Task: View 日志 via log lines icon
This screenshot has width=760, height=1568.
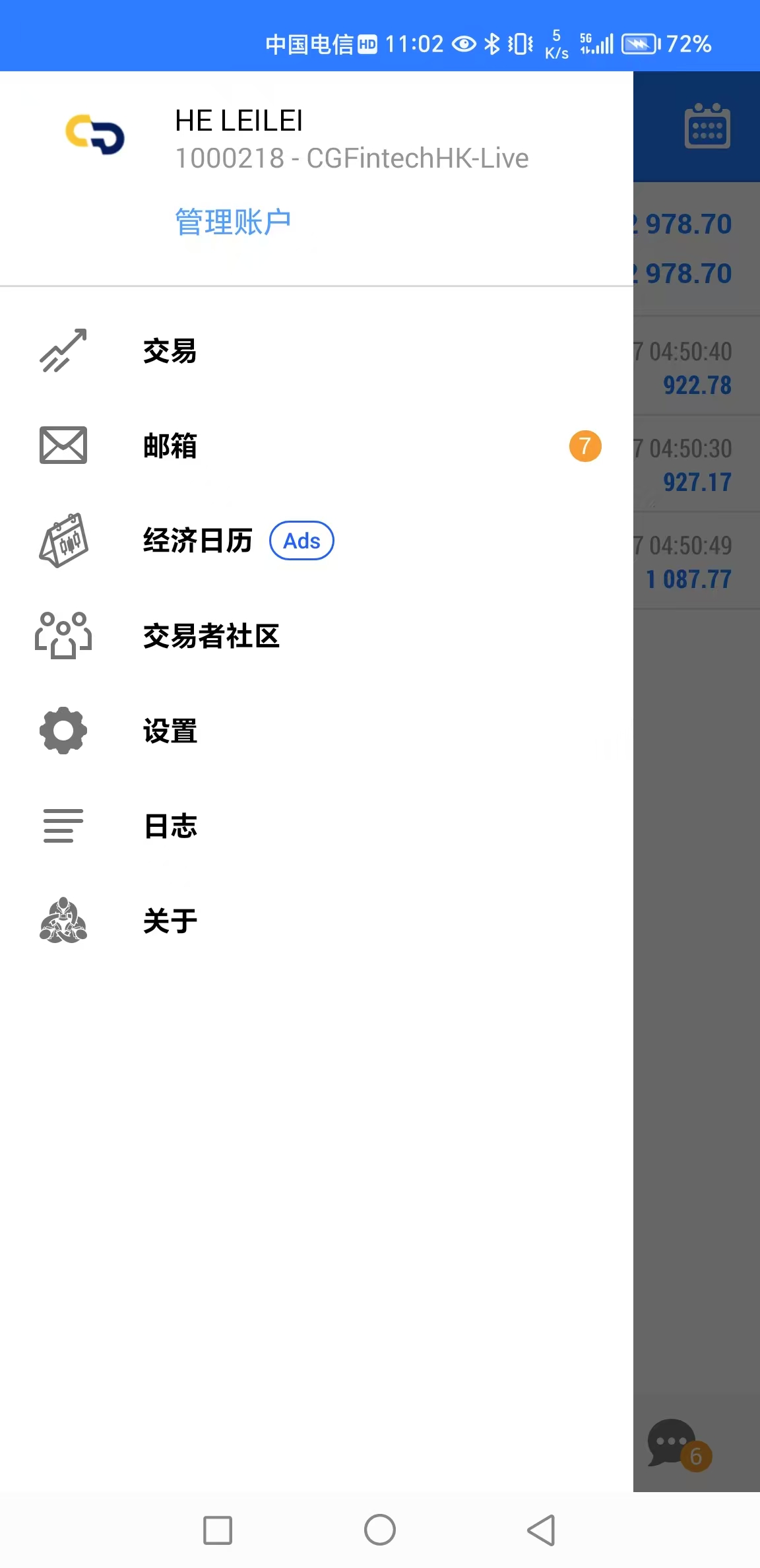Action: coord(63,826)
